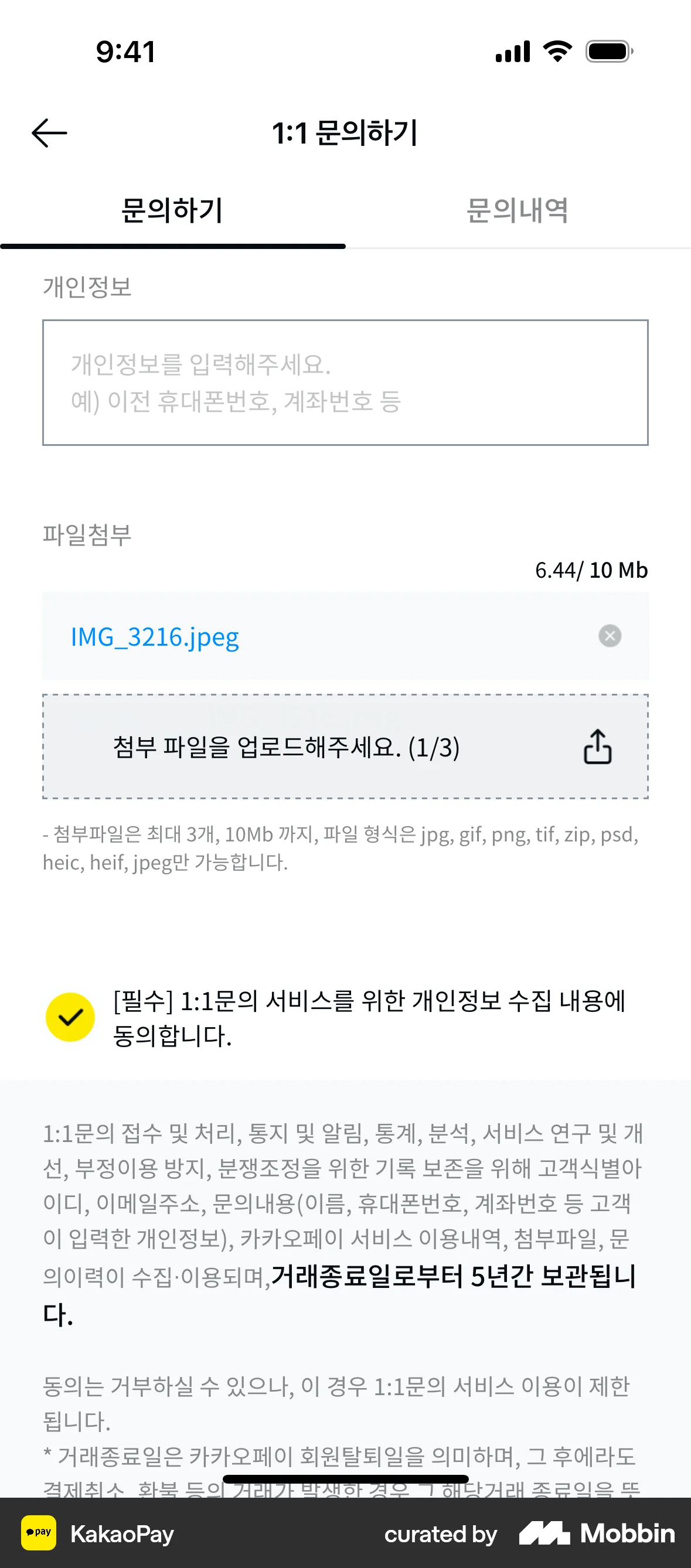Tap the KakaoPay logo icon
Screen dimensions: 691x1568
38,1533
